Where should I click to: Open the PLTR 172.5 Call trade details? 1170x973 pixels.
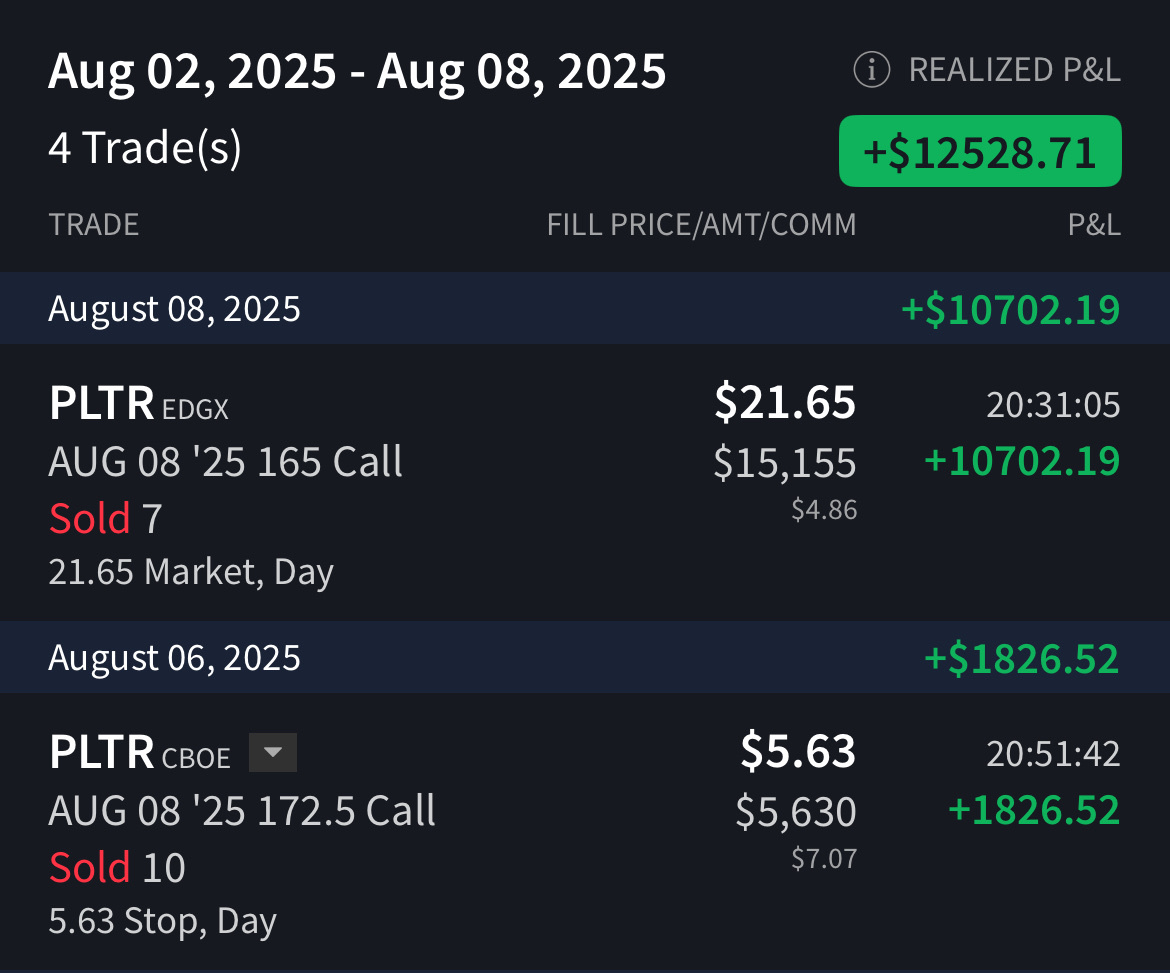tap(242, 810)
